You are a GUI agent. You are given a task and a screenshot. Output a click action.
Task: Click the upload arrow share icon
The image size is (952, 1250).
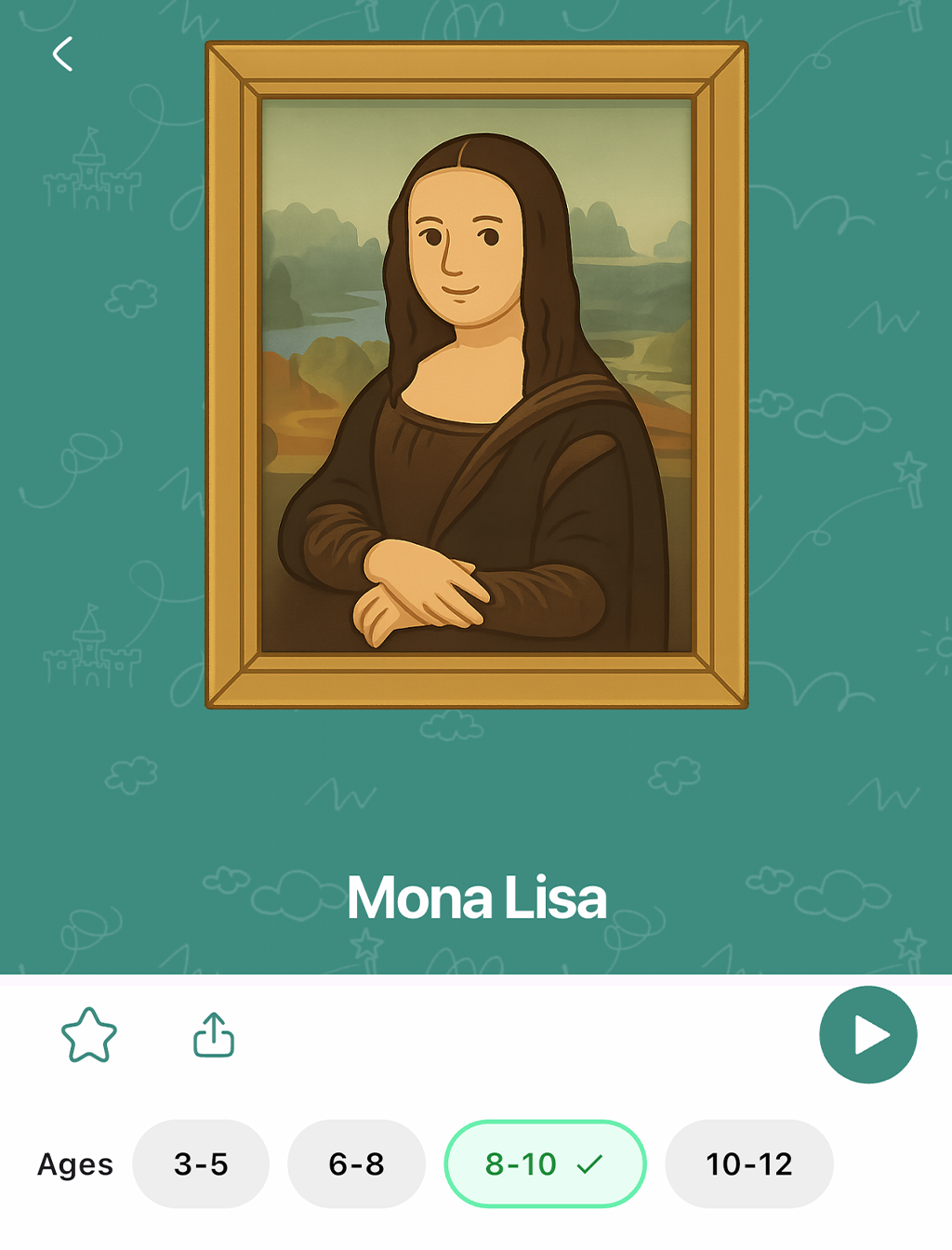pyautogui.click(x=213, y=1032)
